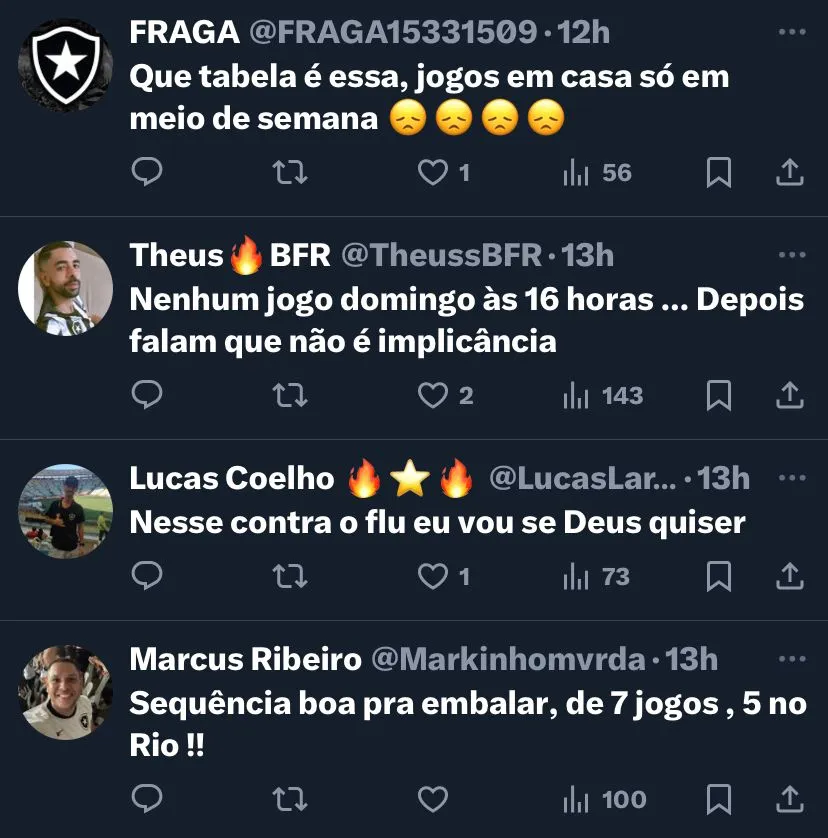Image resolution: width=828 pixels, height=838 pixels.
Task: Bookmark Theus BFR's tweet
Action: [718, 396]
